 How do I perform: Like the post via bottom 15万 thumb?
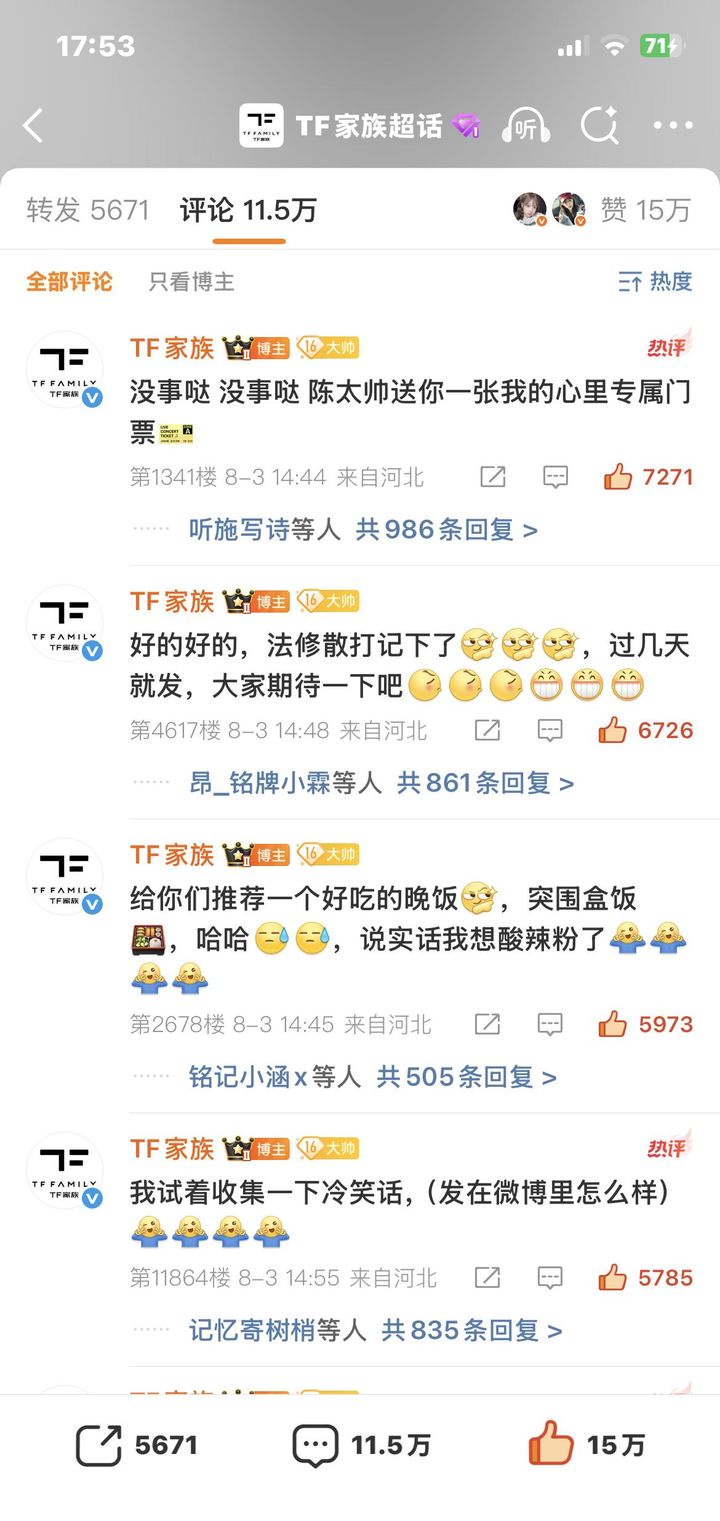coord(586,1445)
